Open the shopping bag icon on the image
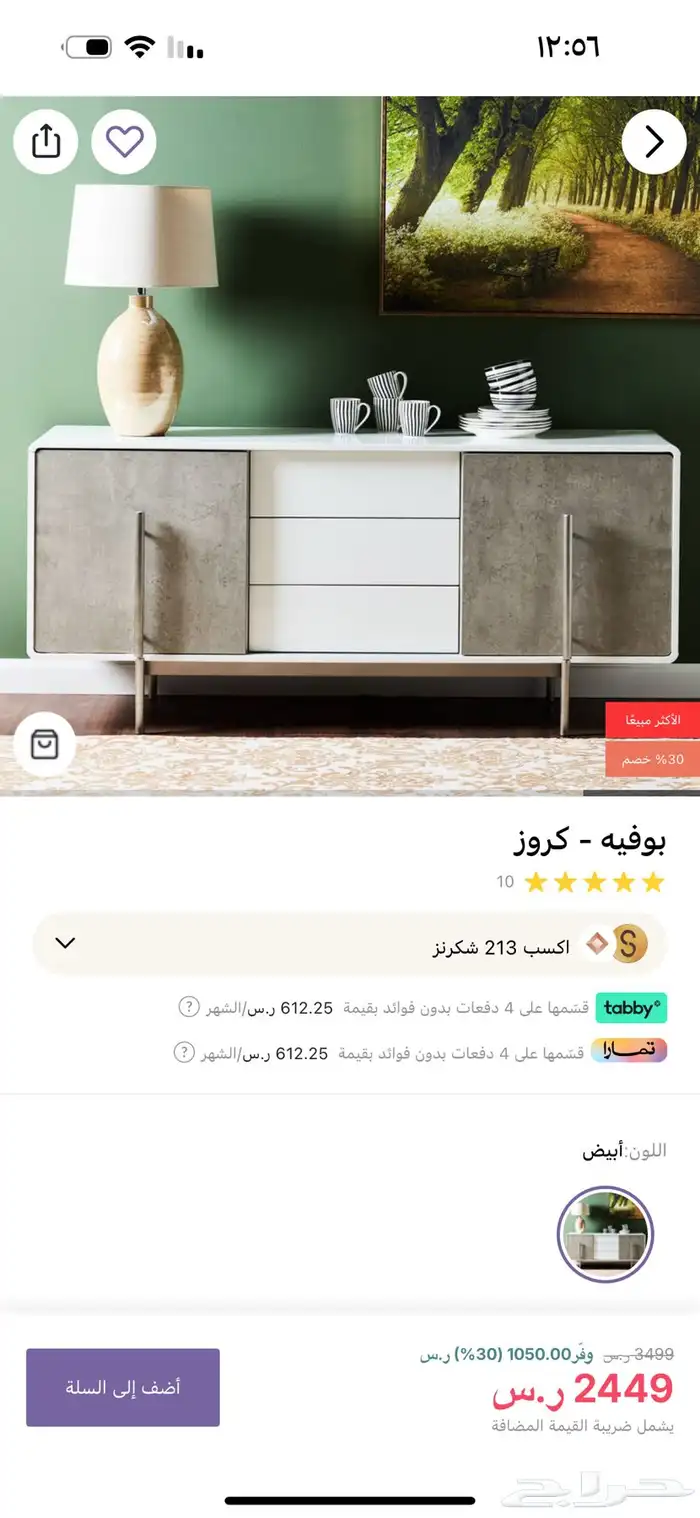 pyautogui.click(x=45, y=744)
